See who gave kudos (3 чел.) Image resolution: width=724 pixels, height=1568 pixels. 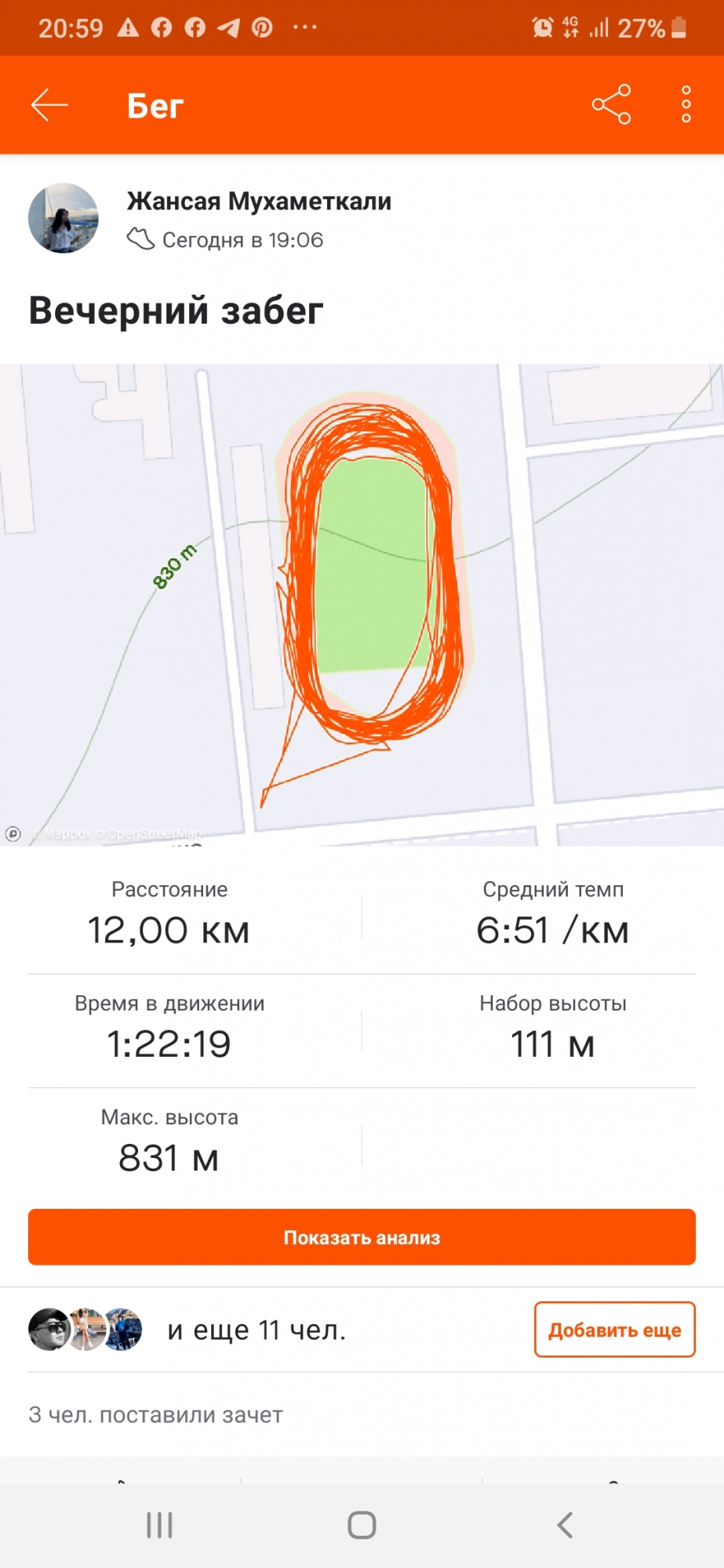pos(155,1415)
